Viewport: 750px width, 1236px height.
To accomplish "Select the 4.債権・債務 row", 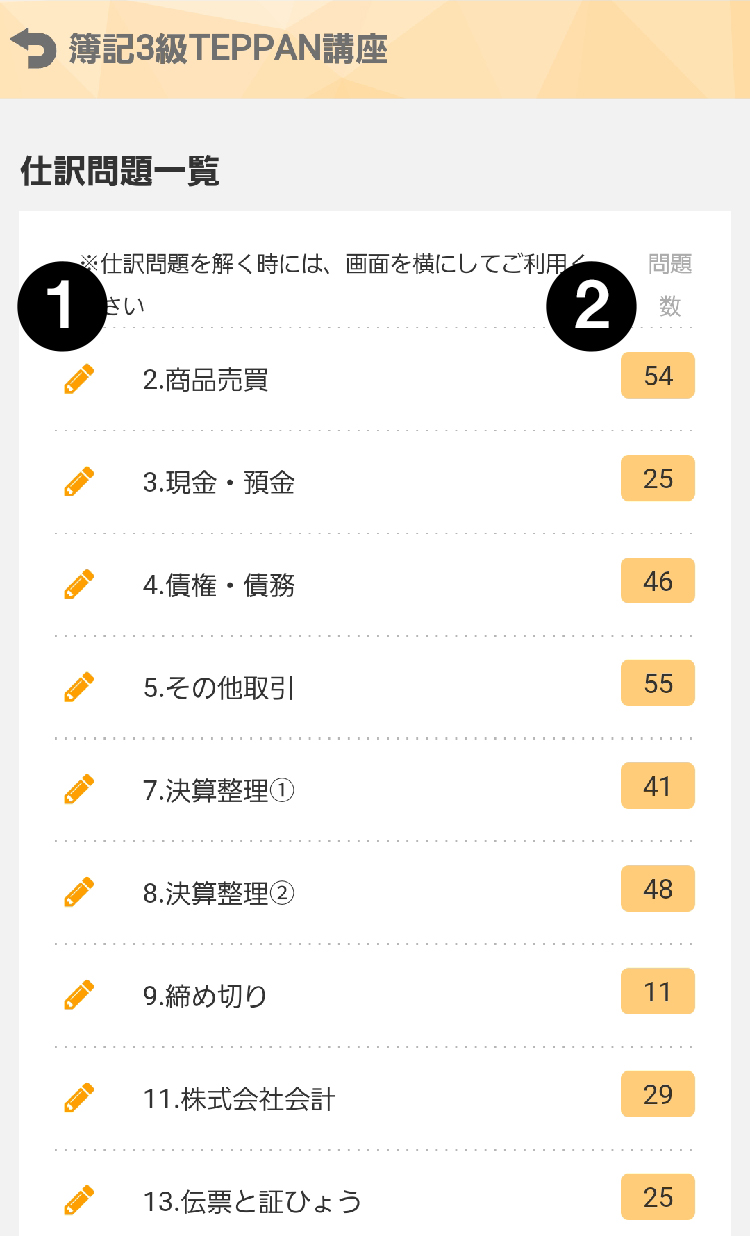I will pos(375,585).
